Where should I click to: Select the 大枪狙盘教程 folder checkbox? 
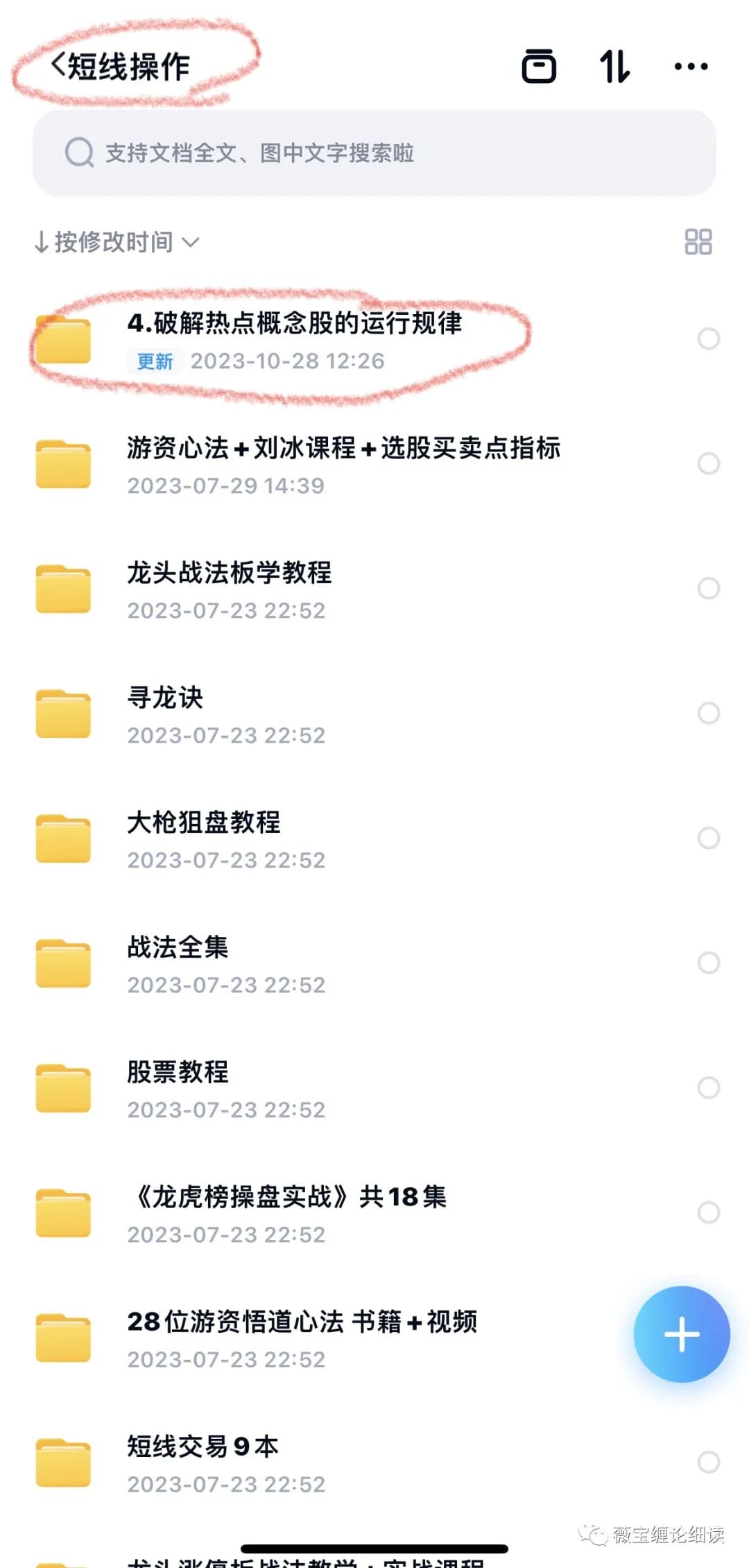(709, 838)
